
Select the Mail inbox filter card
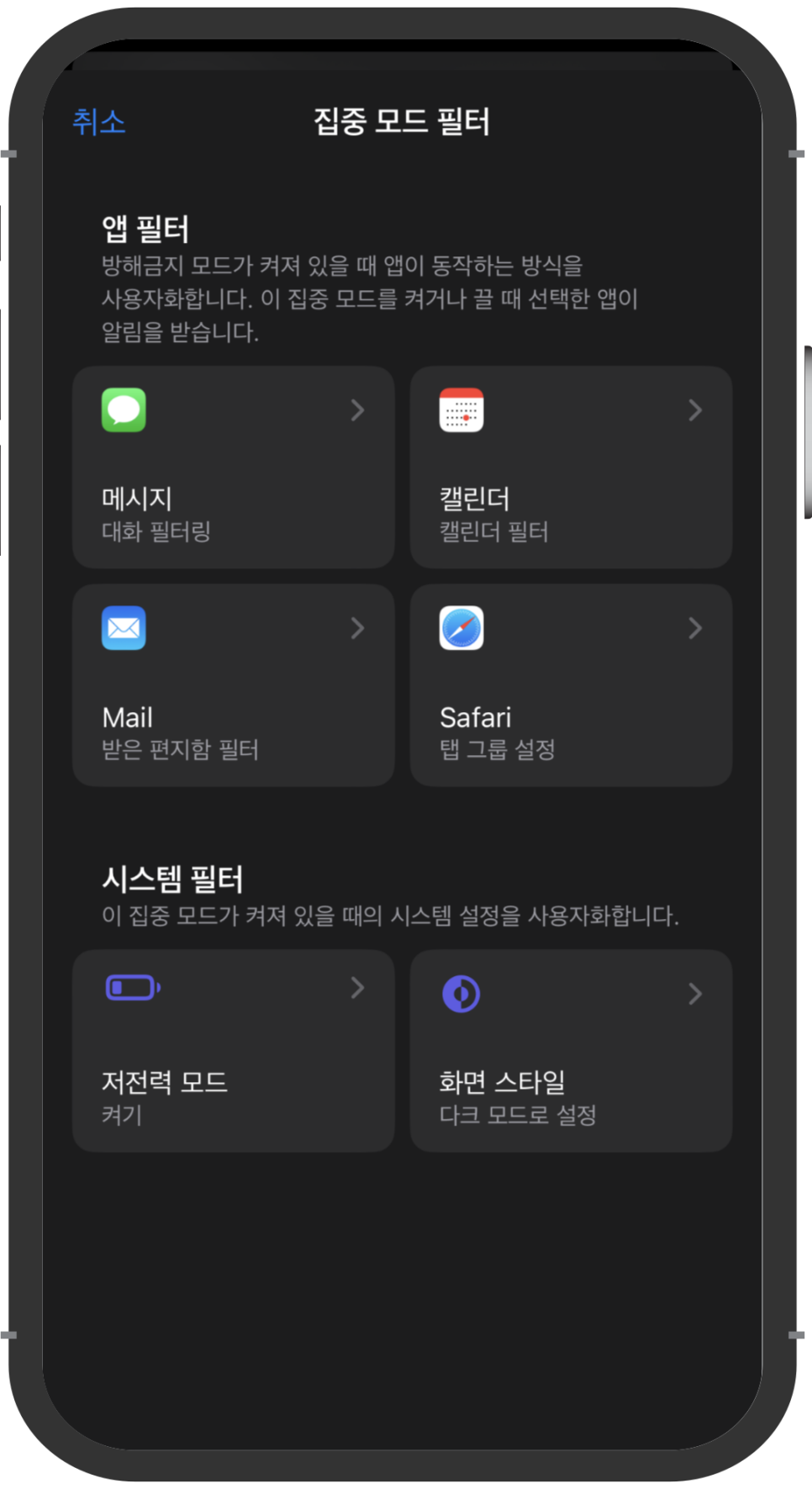234,685
